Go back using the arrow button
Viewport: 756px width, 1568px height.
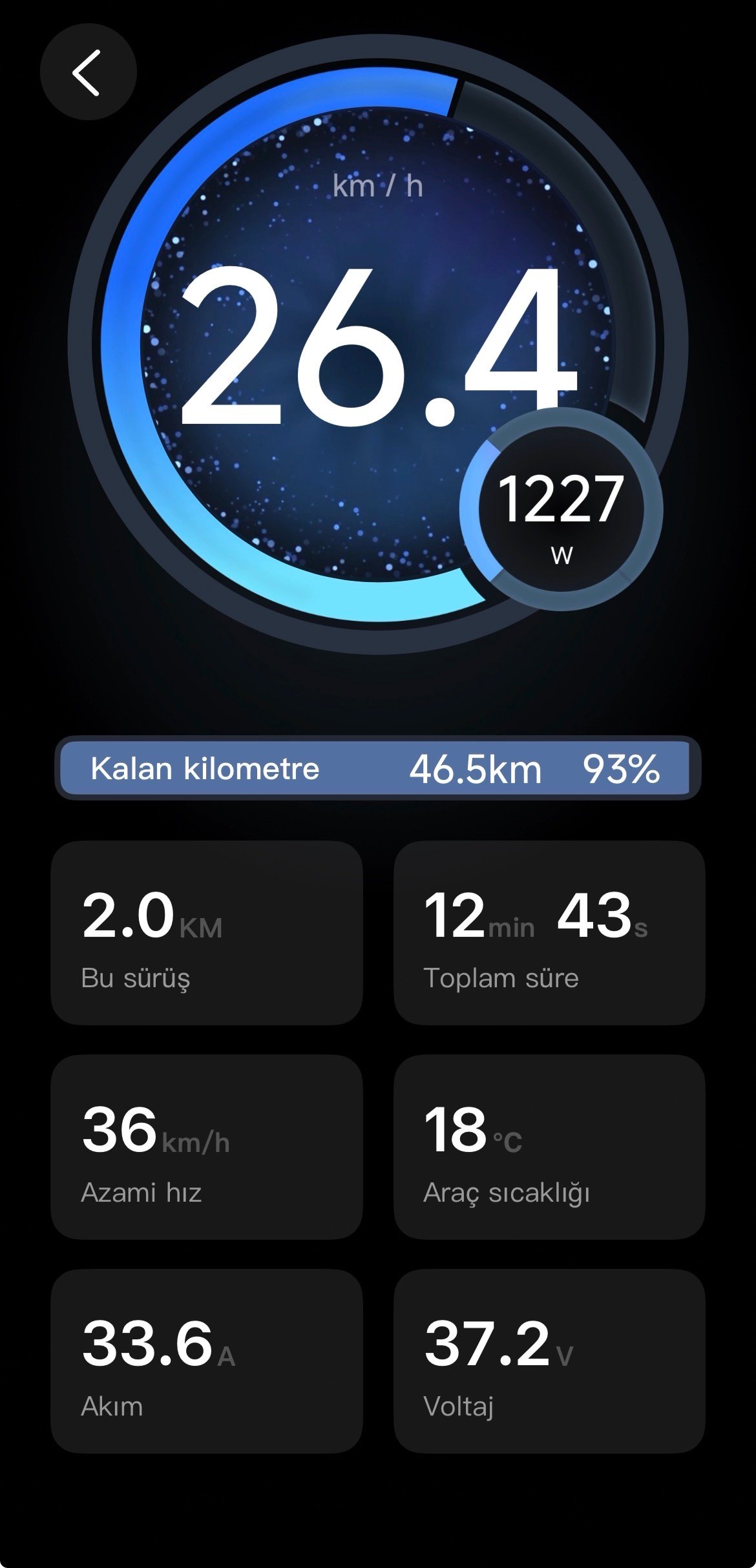[88, 72]
